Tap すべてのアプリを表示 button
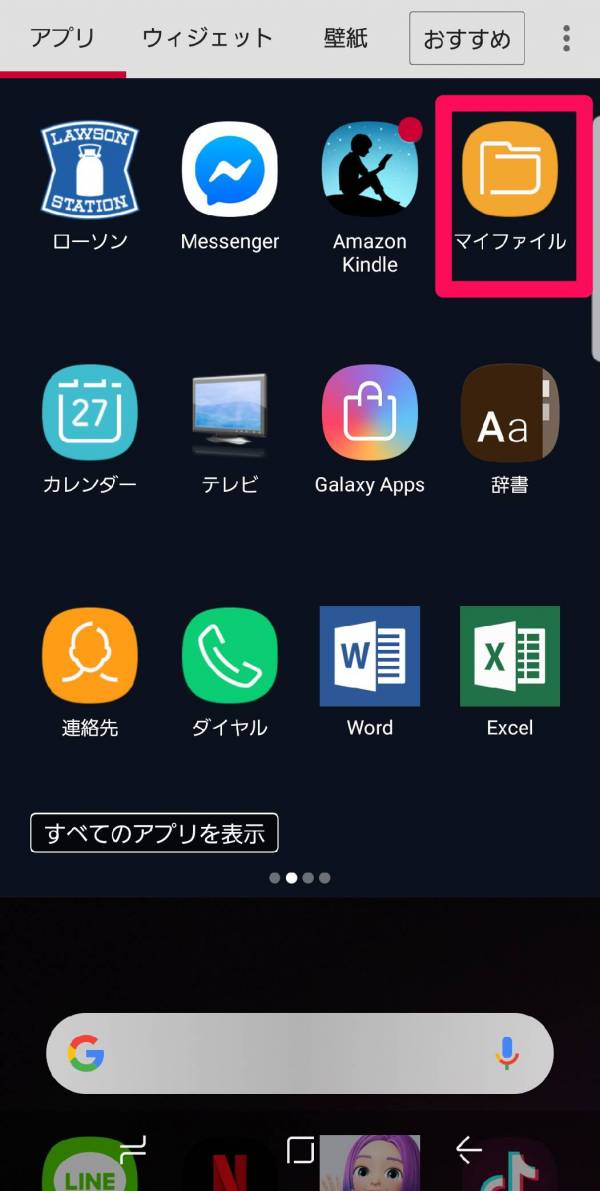Screen dimensions: 600x1191 [154, 832]
